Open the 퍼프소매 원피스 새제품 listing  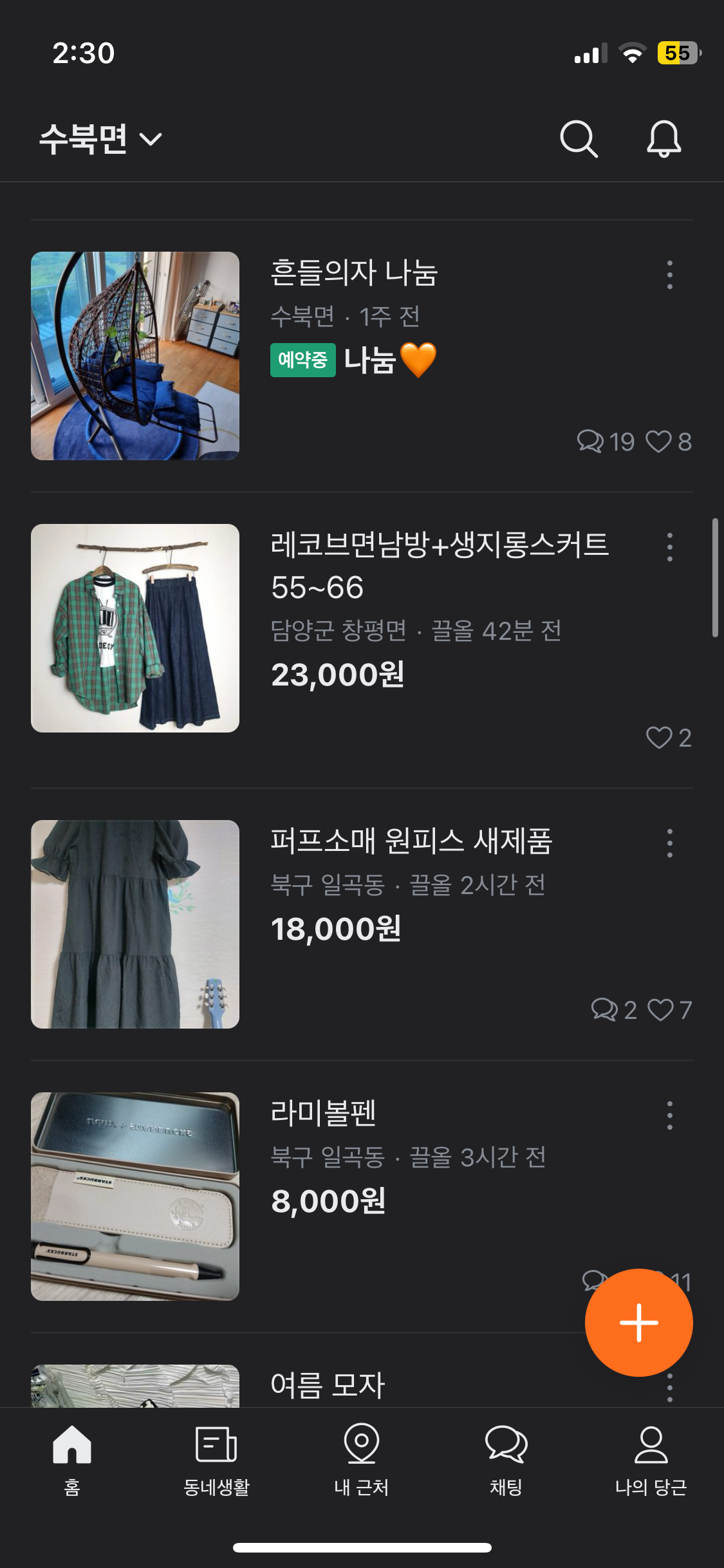[411, 841]
